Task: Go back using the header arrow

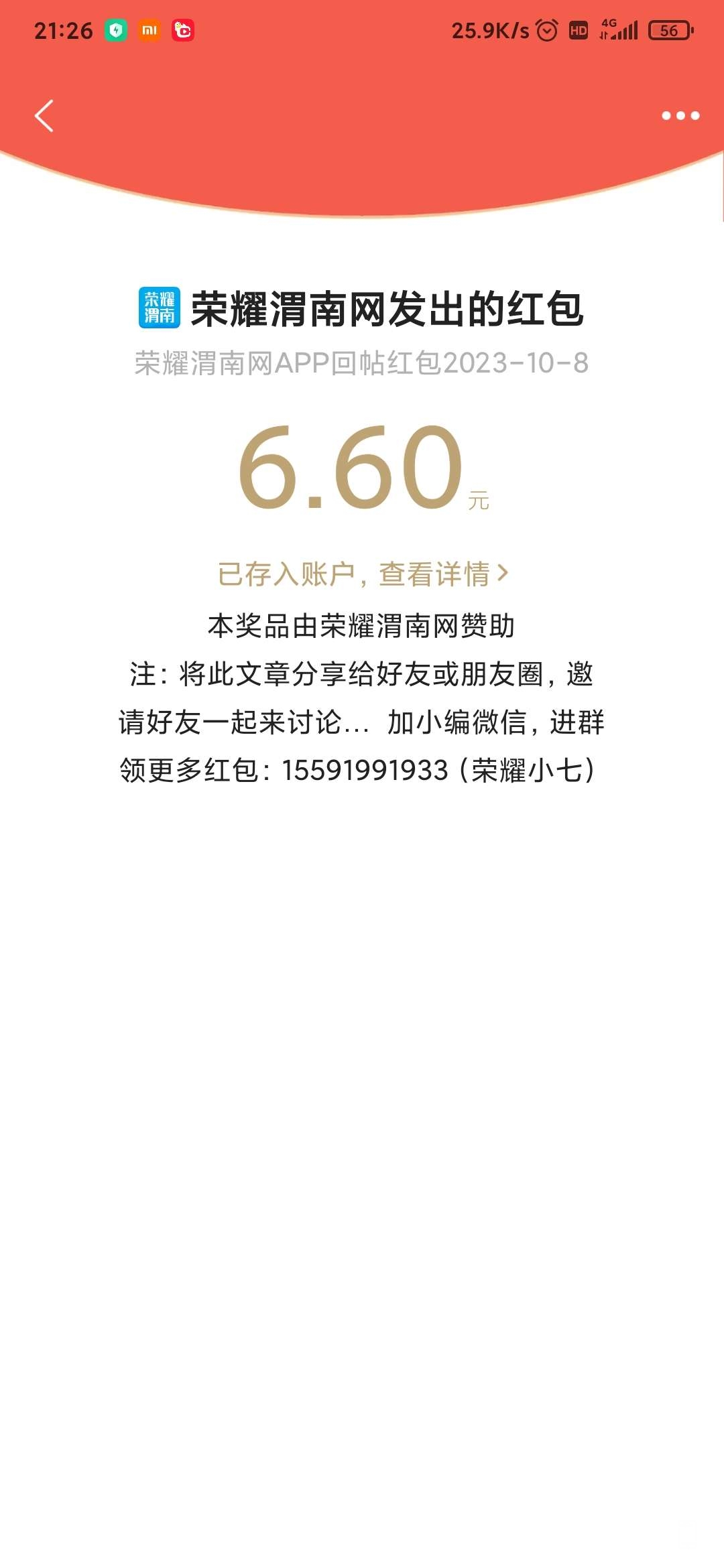Action: tap(44, 116)
